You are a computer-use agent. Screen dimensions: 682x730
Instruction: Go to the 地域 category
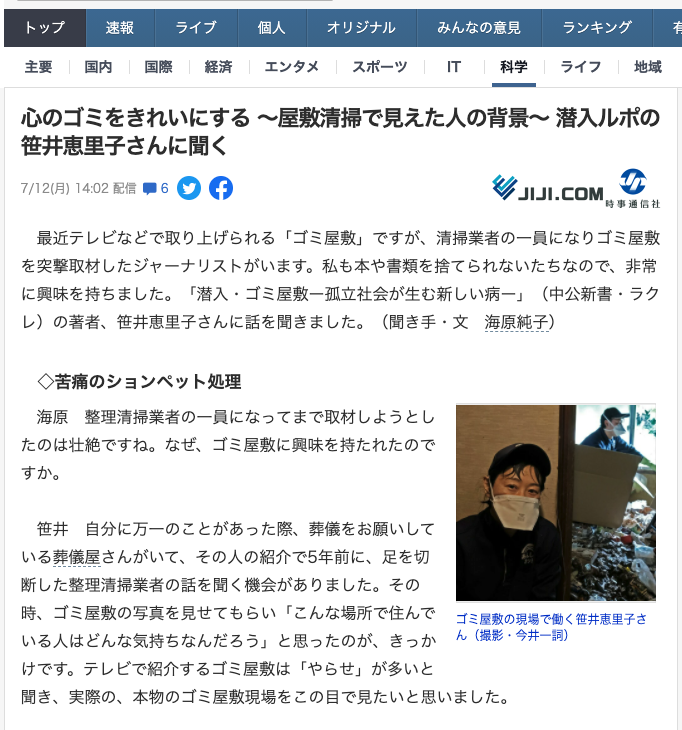coord(647,67)
